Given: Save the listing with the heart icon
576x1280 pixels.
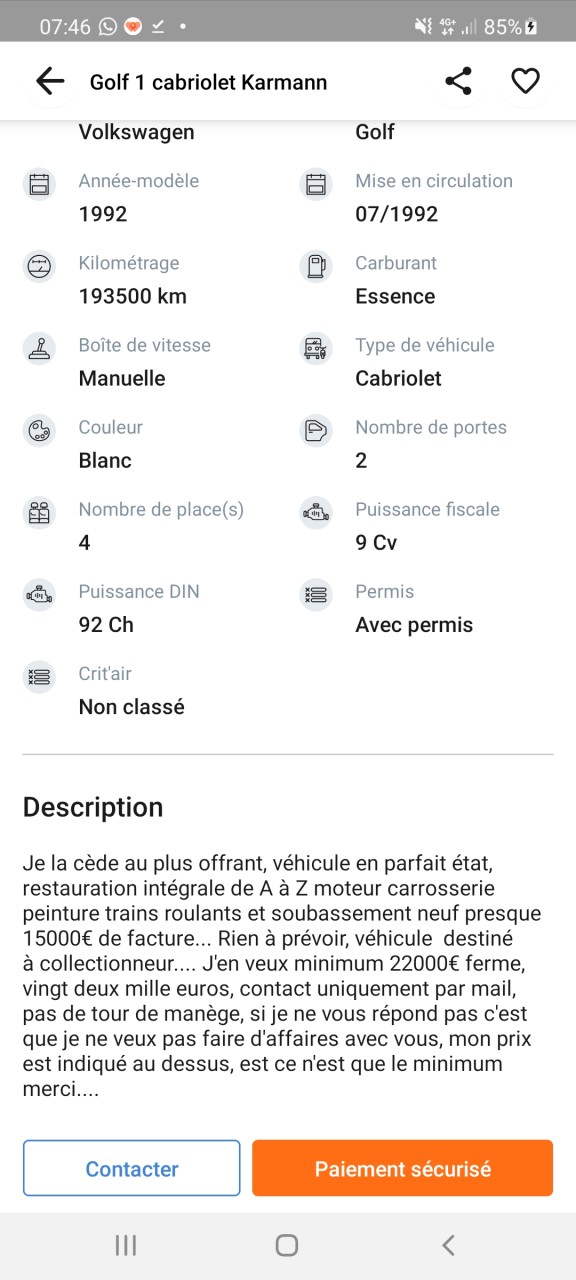Looking at the screenshot, I should [x=525, y=81].
